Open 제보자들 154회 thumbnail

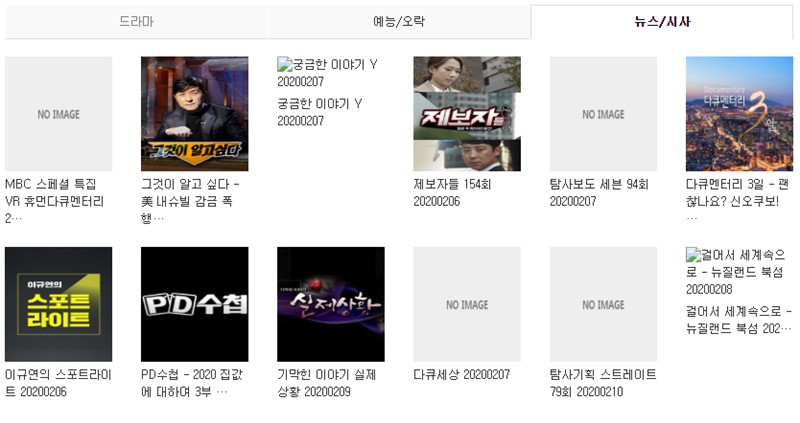click(x=466, y=114)
